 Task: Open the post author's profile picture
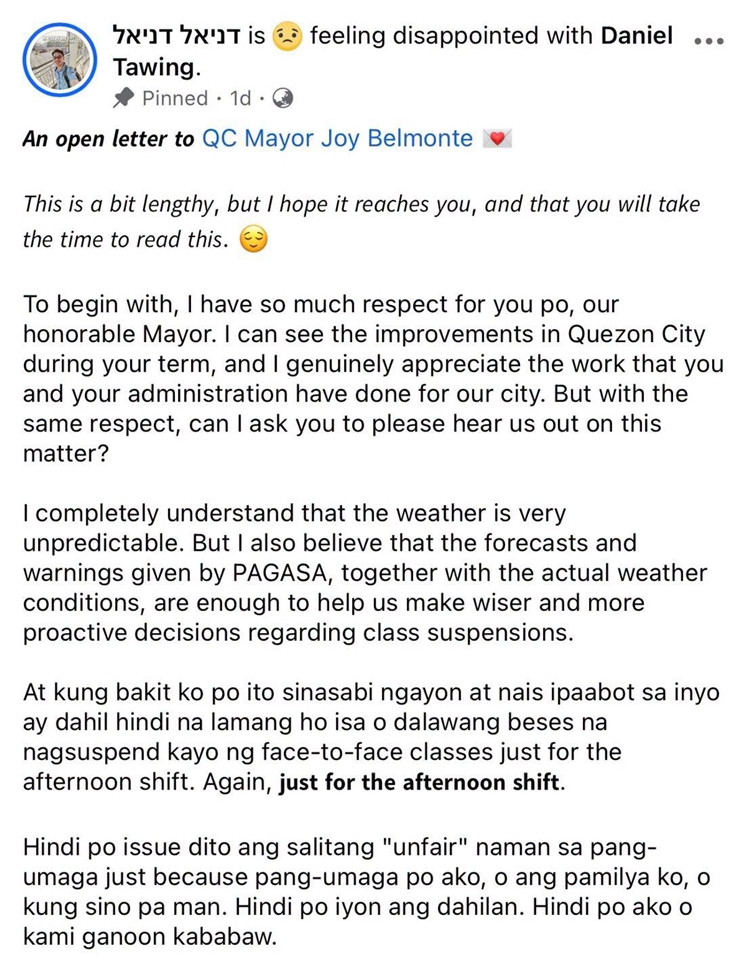click(60, 60)
